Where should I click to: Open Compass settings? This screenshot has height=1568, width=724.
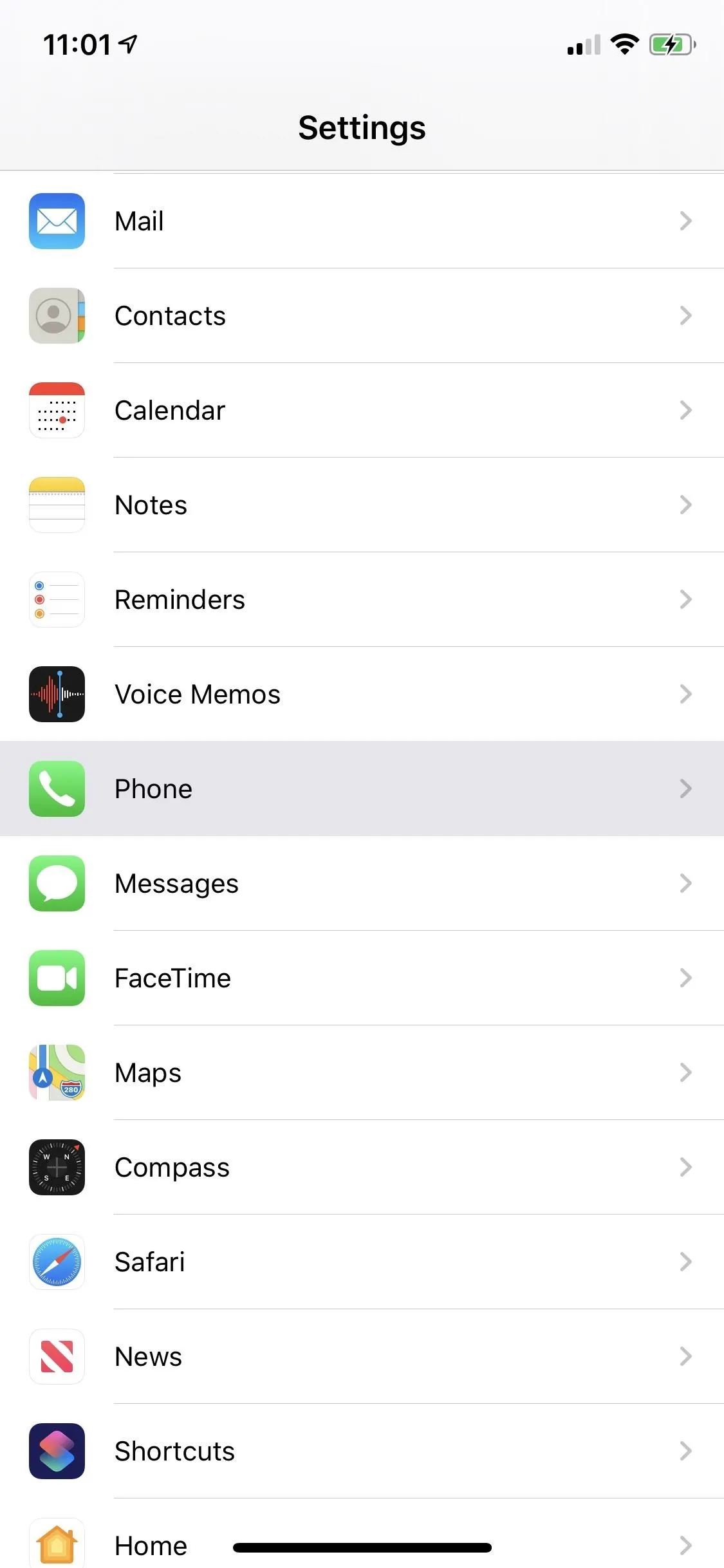coord(362,1167)
